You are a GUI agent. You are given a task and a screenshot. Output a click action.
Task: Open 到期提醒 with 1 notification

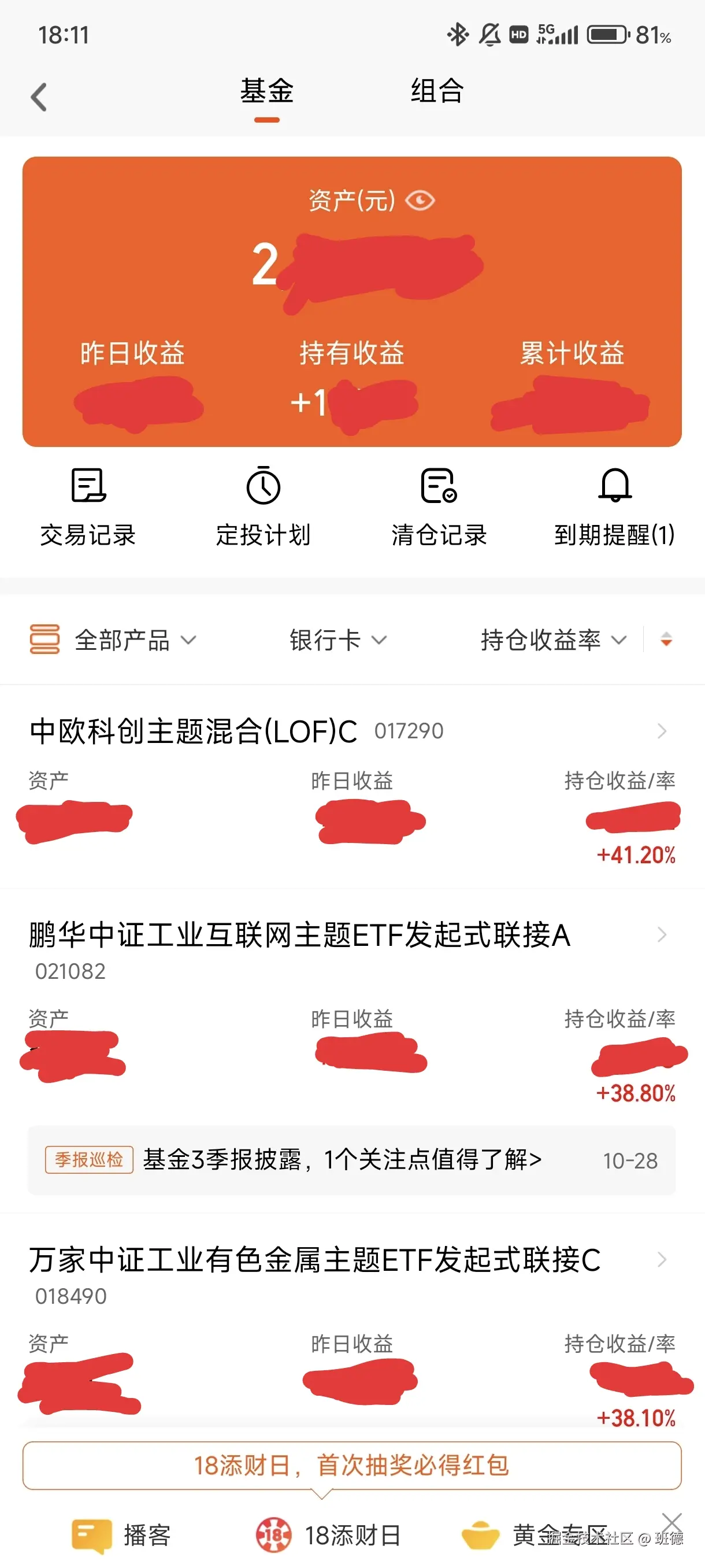613,508
